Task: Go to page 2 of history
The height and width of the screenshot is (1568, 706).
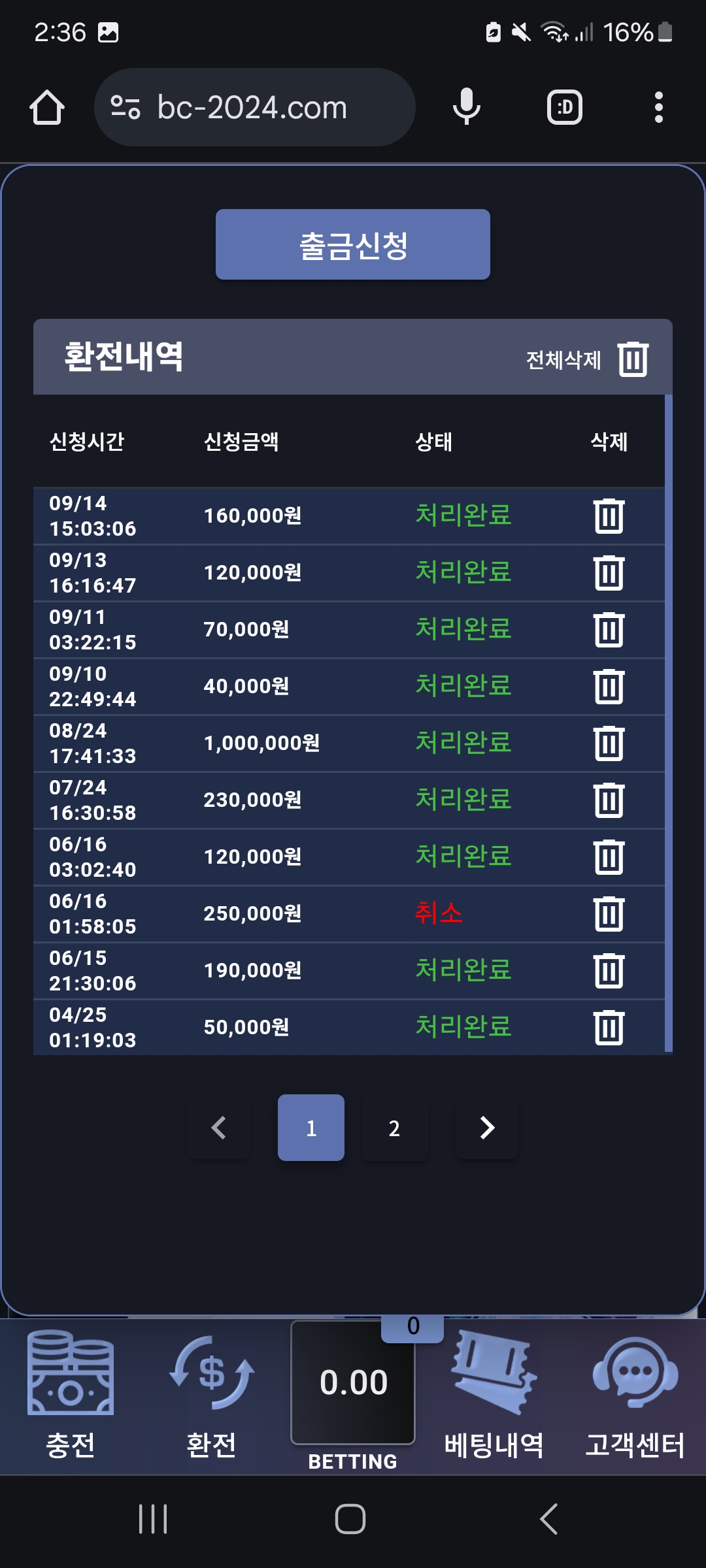Action: (x=394, y=1128)
